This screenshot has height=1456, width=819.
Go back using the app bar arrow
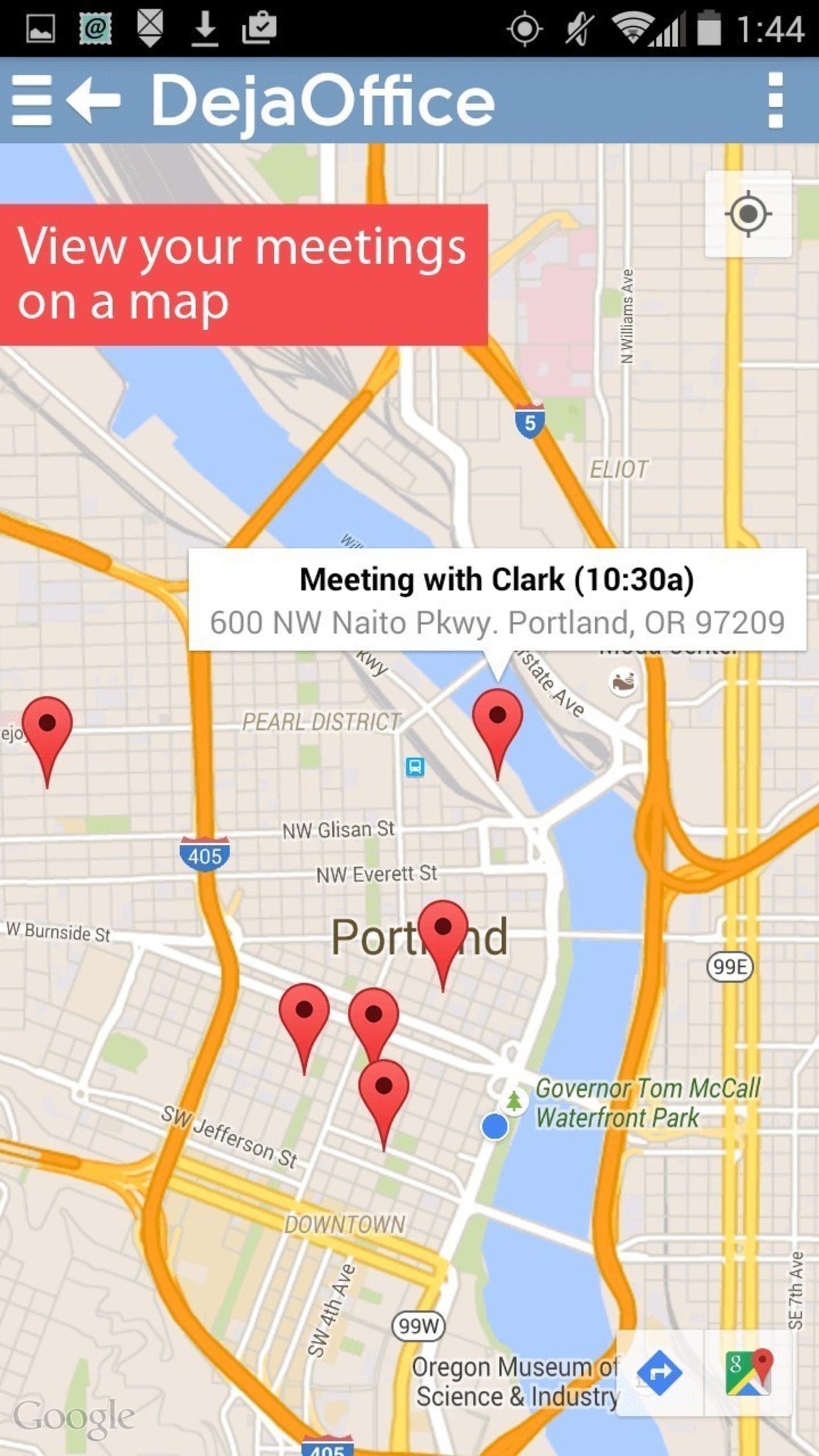coord(94,101)
